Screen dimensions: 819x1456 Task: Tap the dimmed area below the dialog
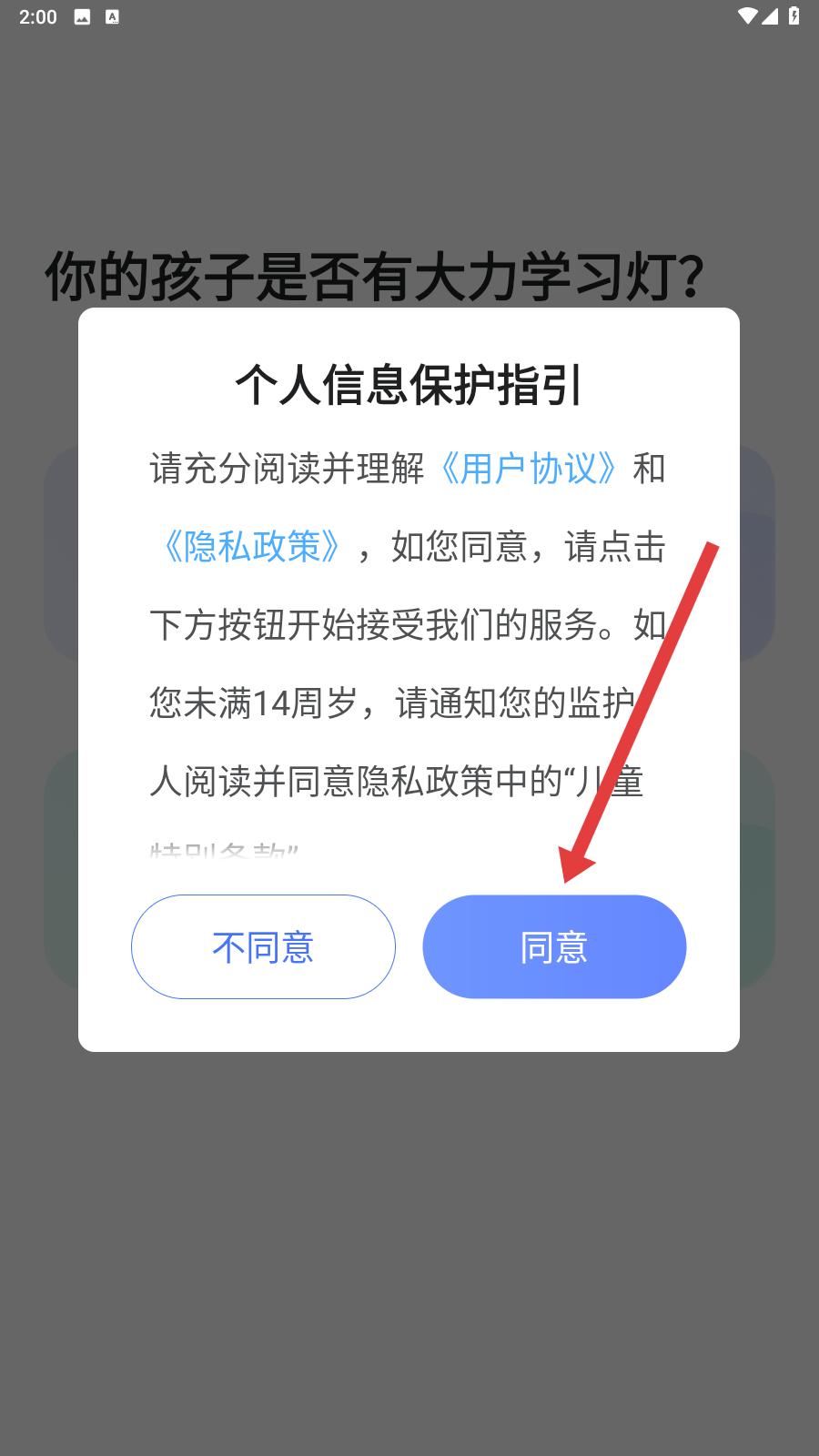[409, 1256]
